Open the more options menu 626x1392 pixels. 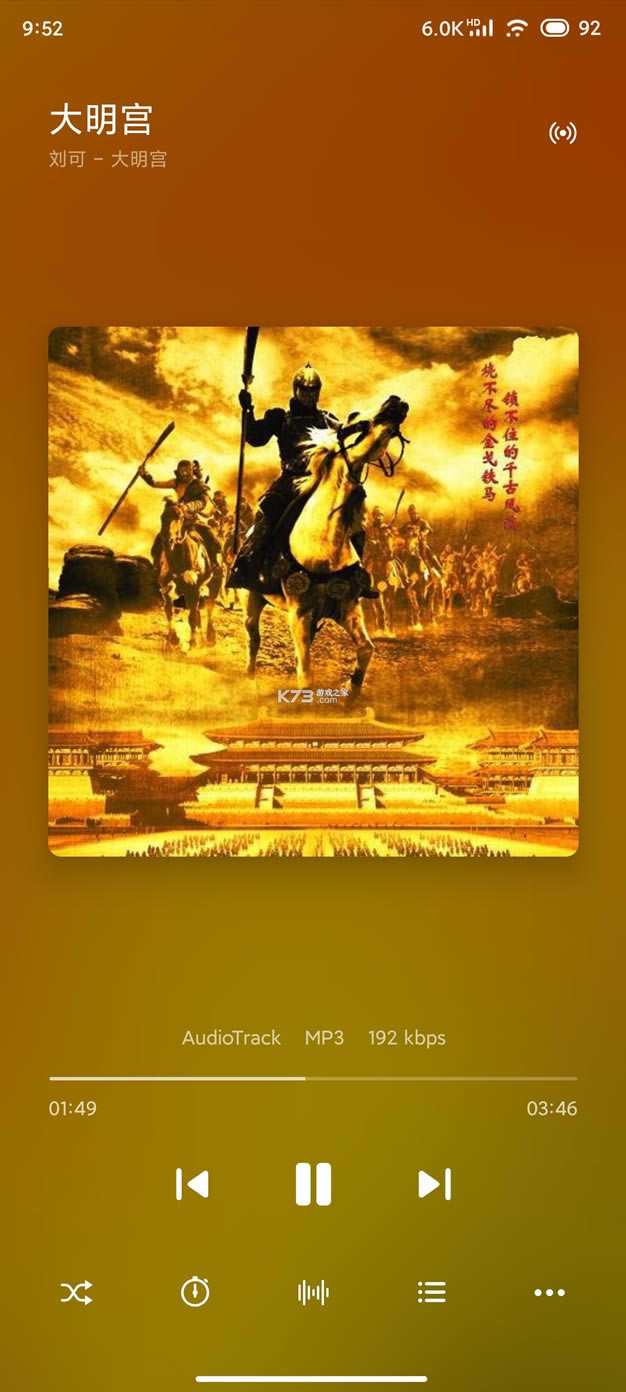point(549,1293)
